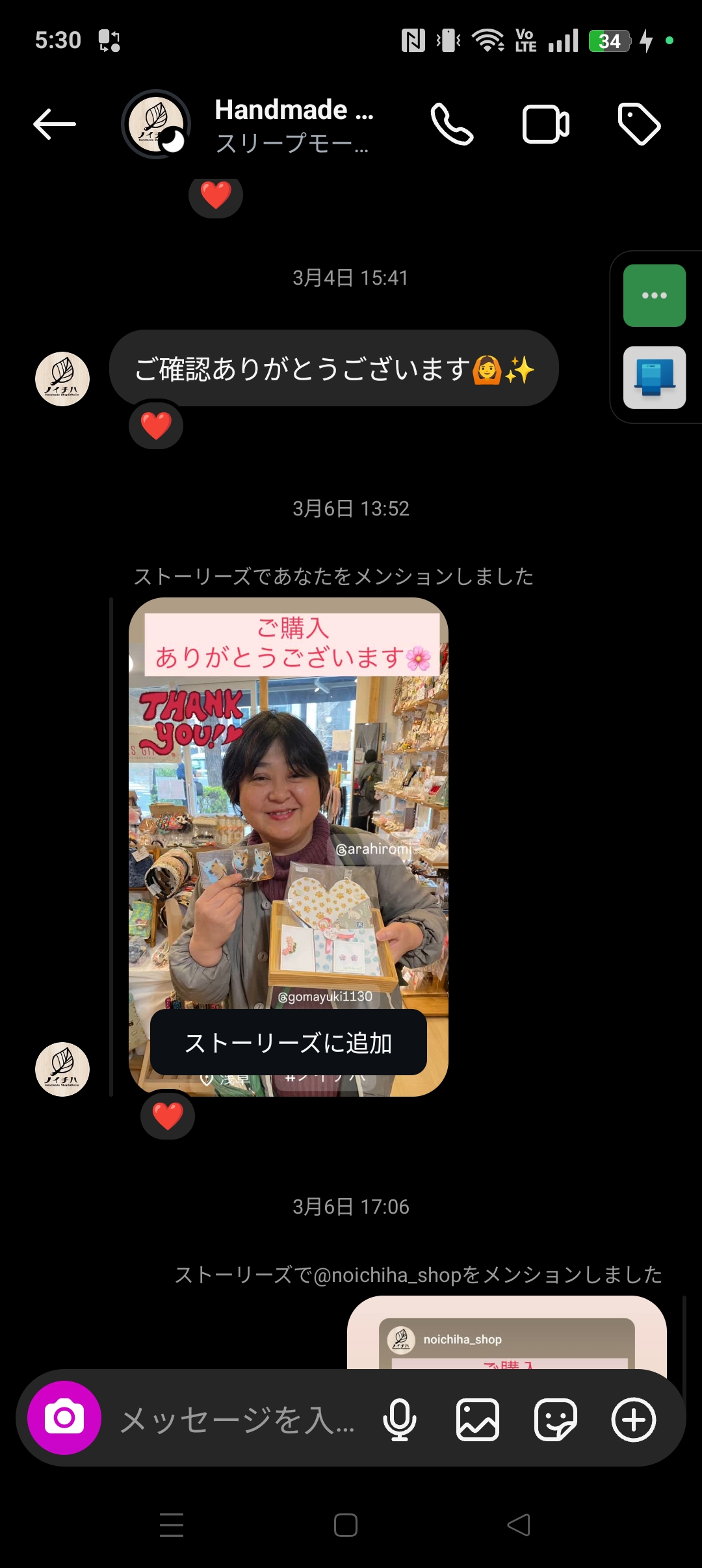Open the blue screen floating shortcut
Screen dimensions: 702x1568
654,378
